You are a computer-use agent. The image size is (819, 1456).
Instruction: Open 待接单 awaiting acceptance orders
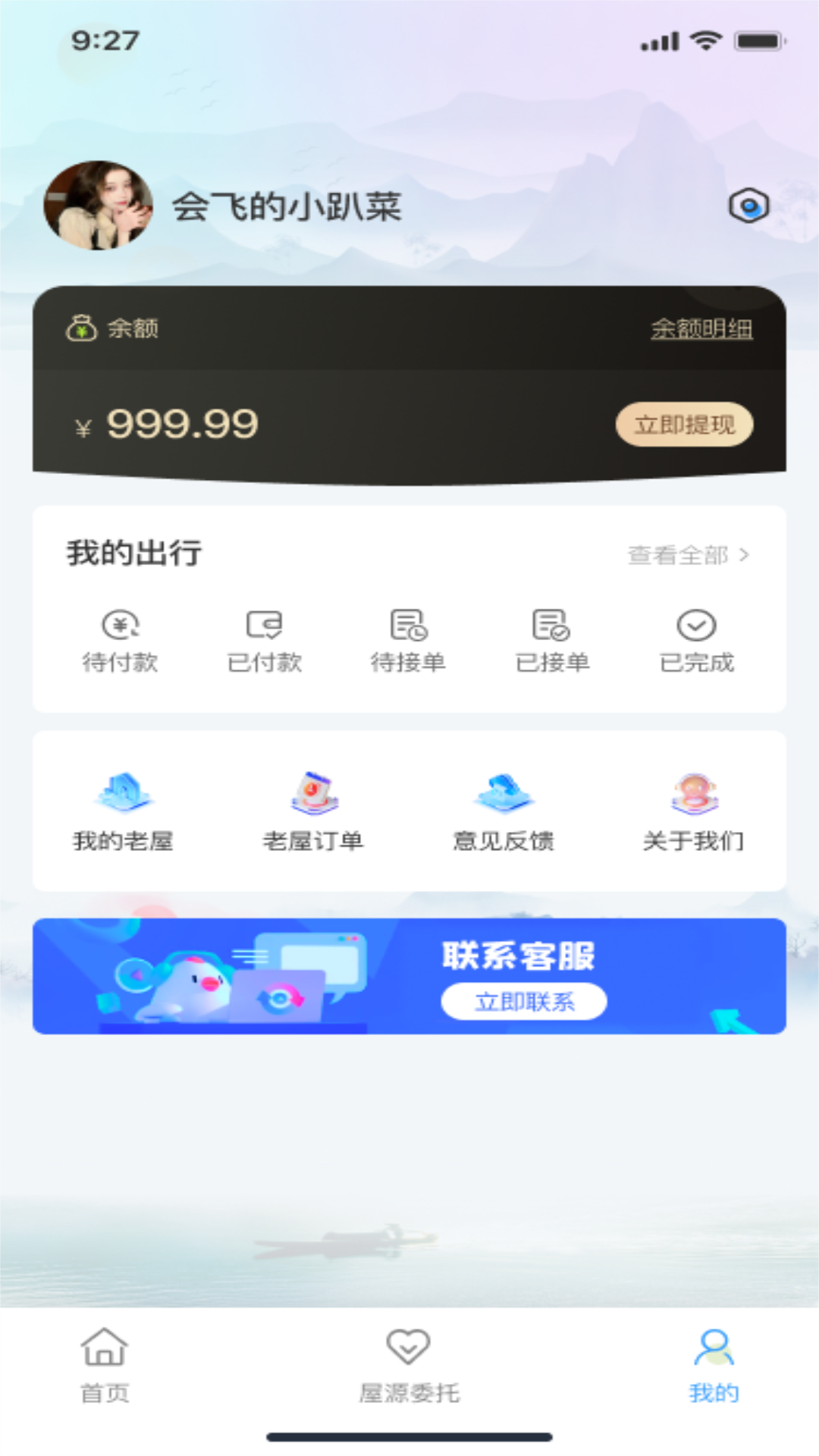tap(409, 642)
